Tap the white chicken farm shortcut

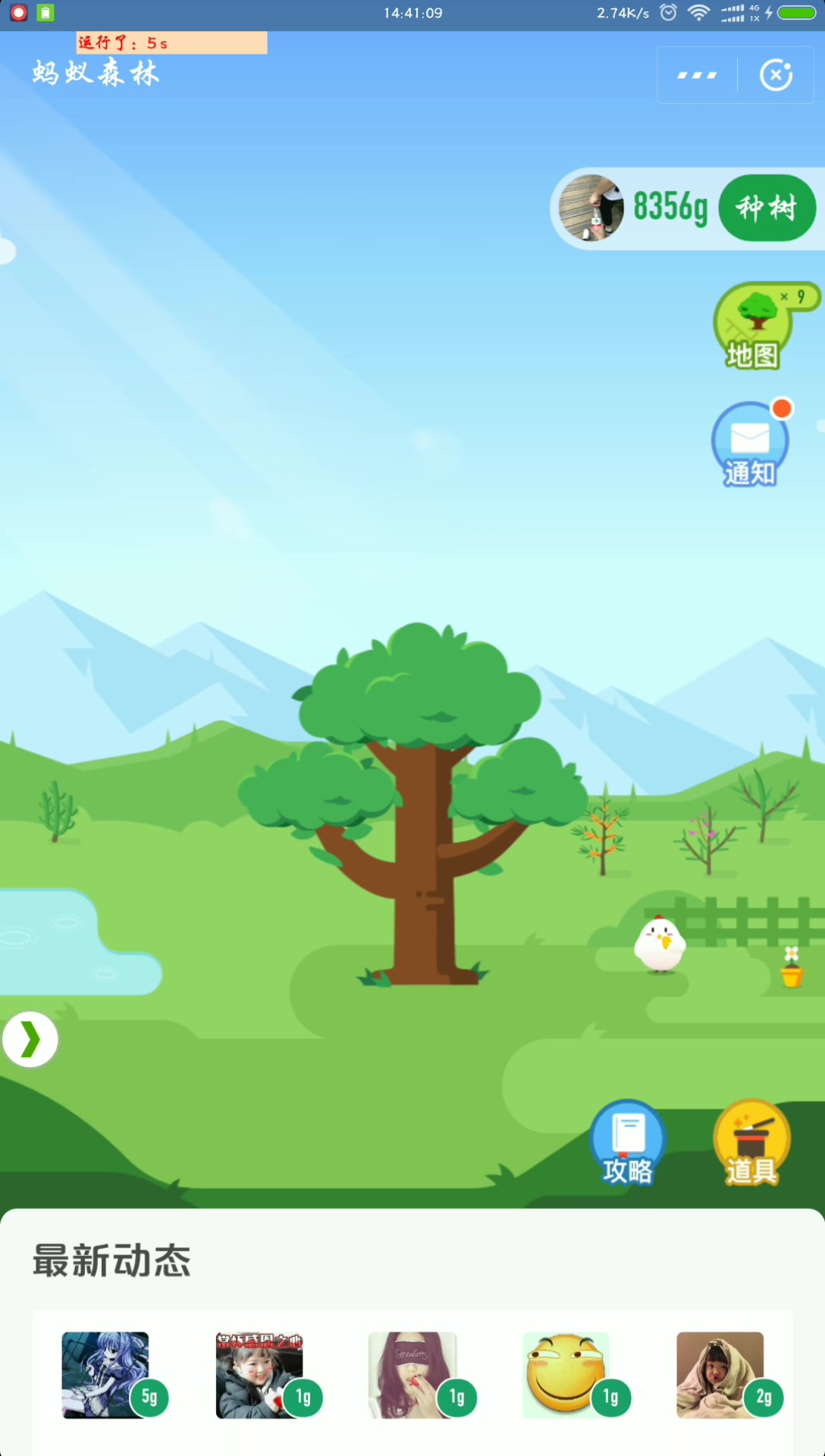[x=660, y=944]
